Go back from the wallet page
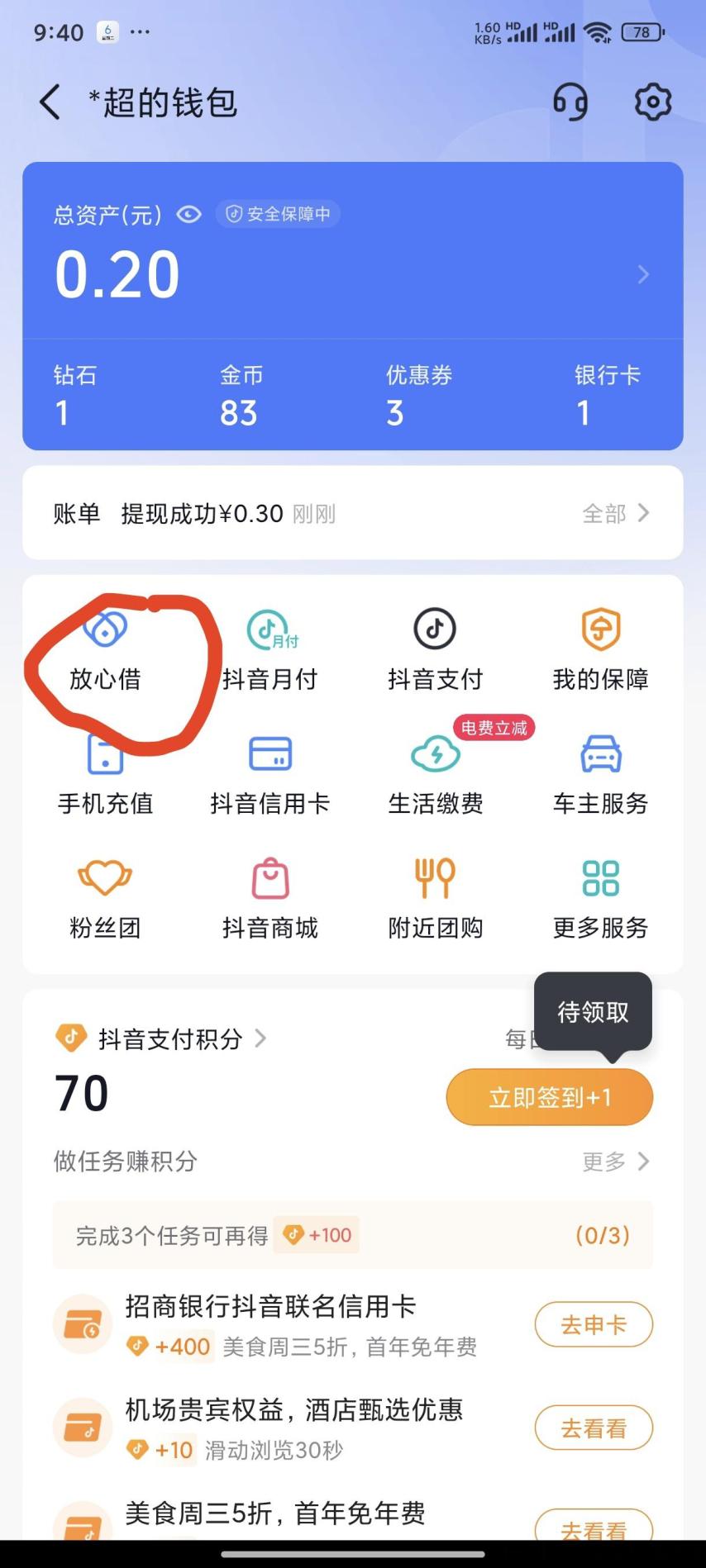Screen dimensions: 706x1568 [50, 102]
